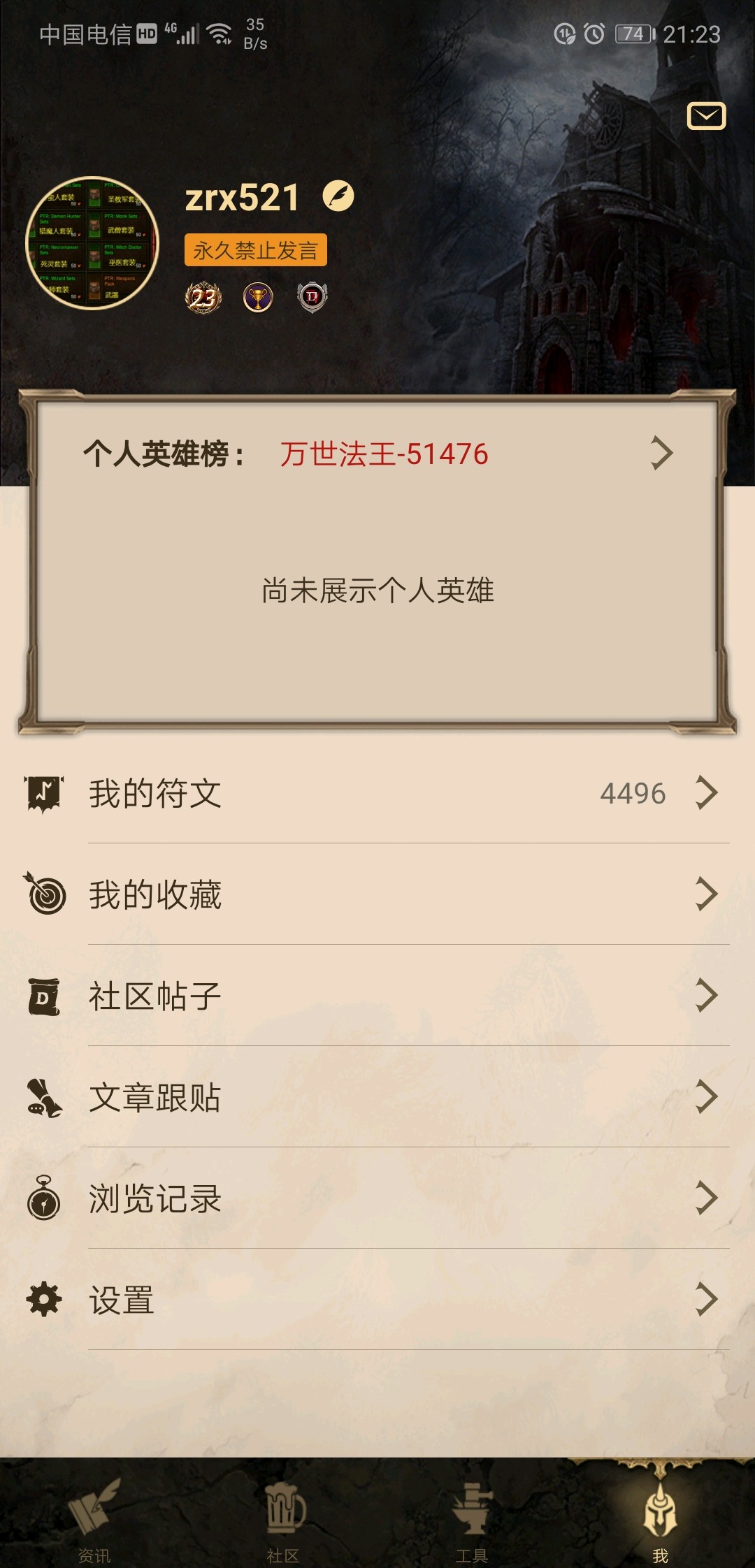Open 我的符文 row
The width and height of the screenshot is (755, 1568).
[377, 793]
